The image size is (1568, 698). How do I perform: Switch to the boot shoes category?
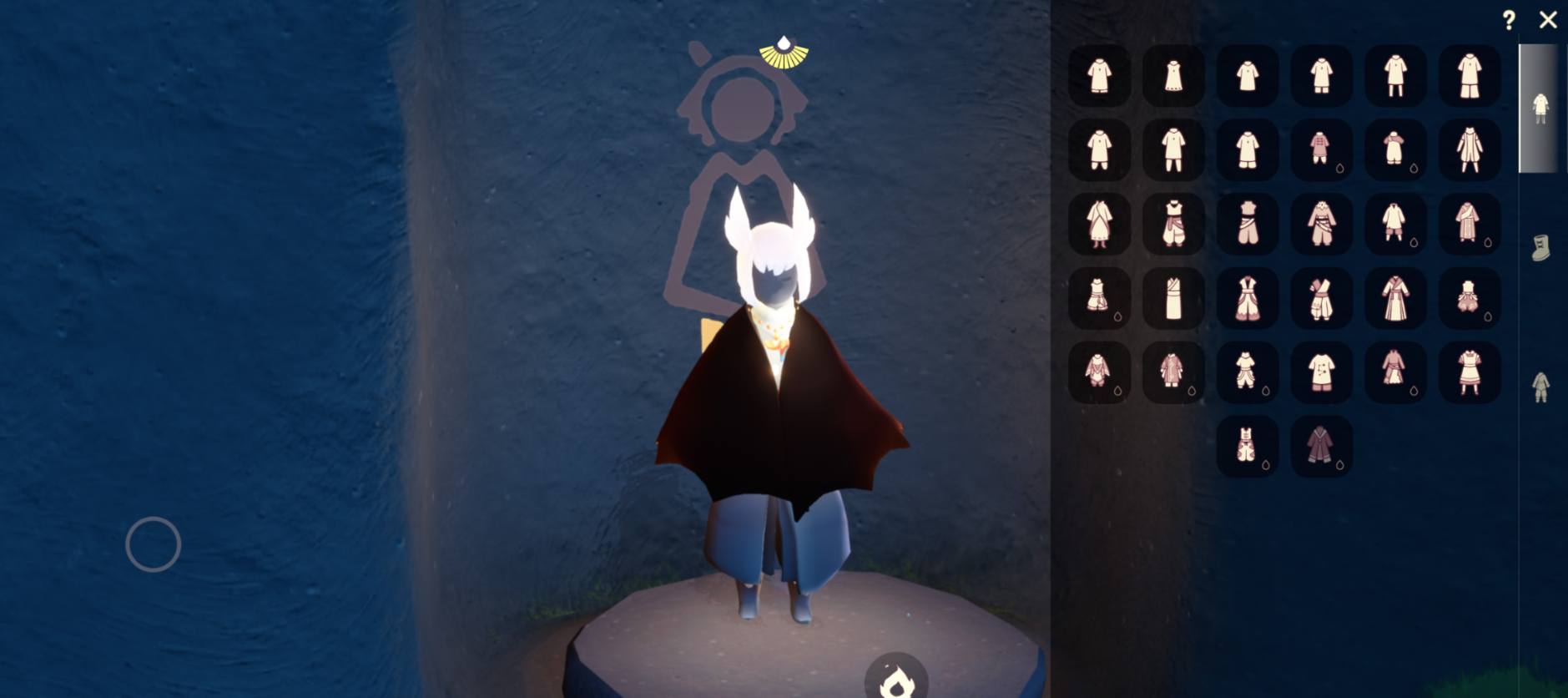(1540, 248)
